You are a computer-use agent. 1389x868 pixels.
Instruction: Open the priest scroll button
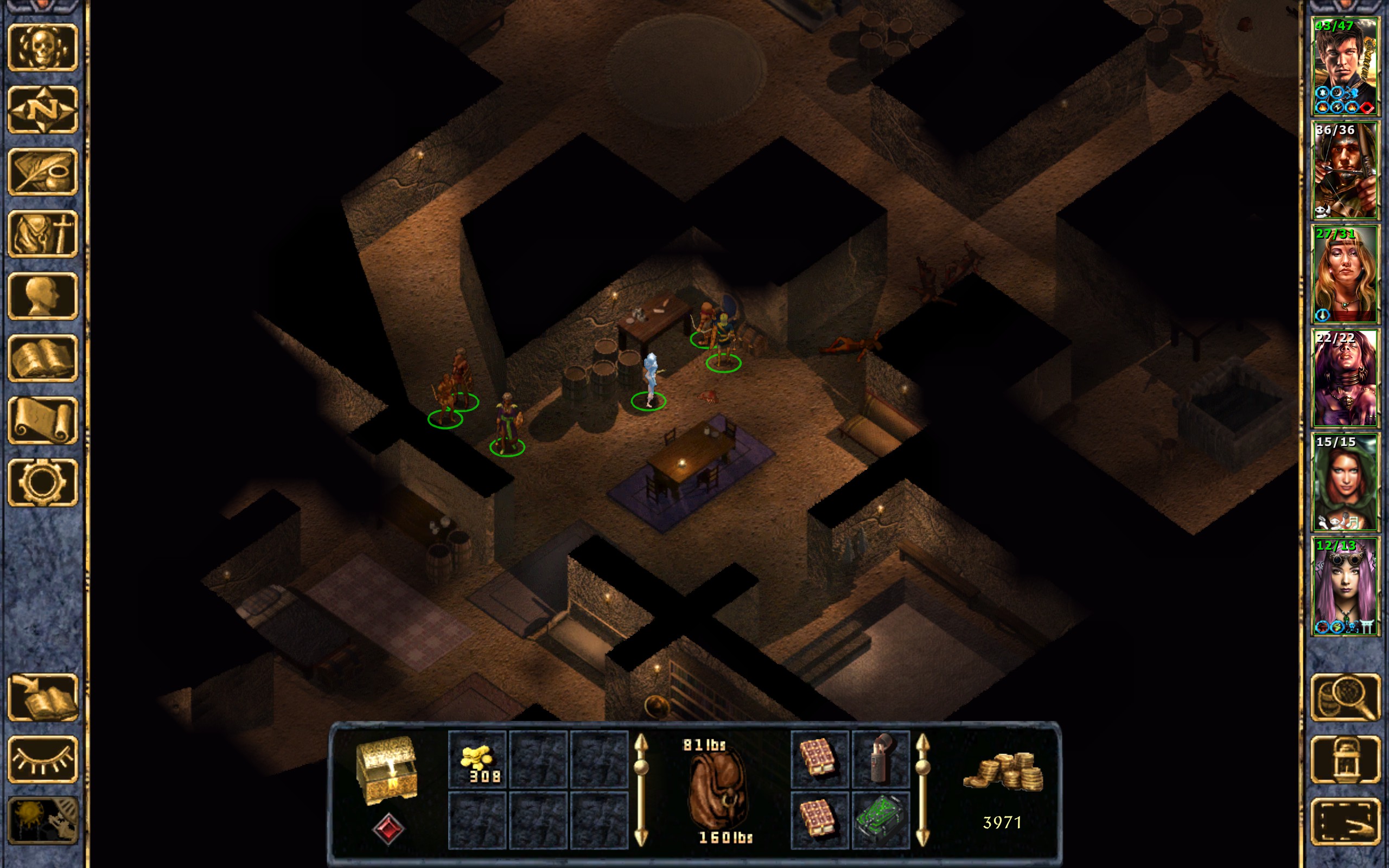click(42, 420)
